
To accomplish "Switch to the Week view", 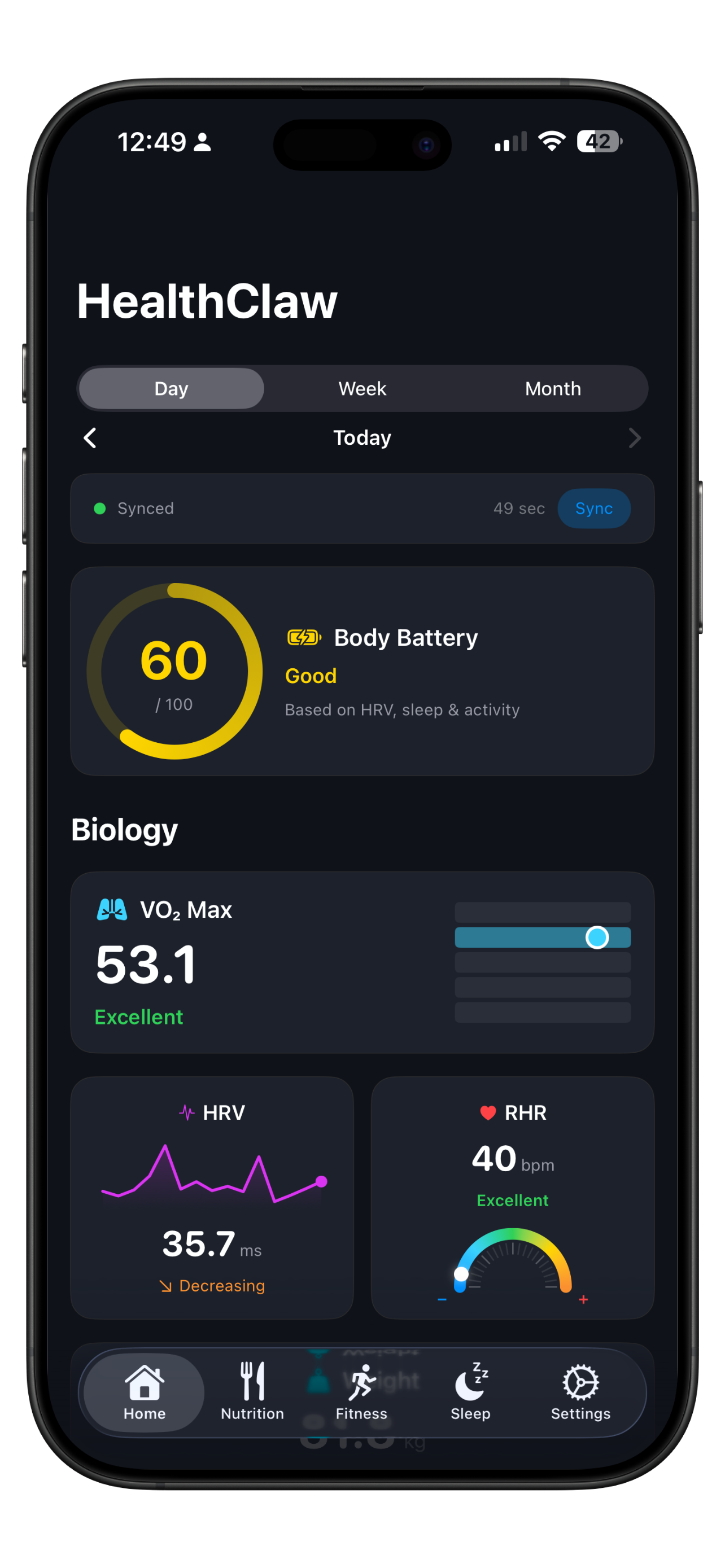I will coord(362,388).
